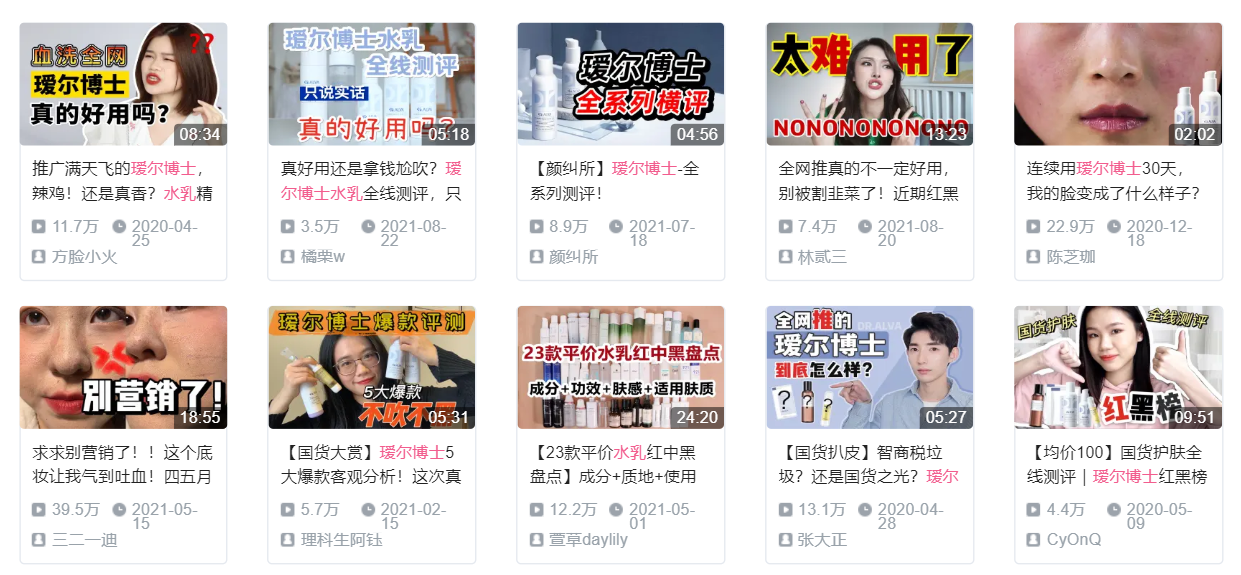The image size is (1241, 575).
Task: Watch 林贰三's 太难用了 video
Action: (869, 85)
